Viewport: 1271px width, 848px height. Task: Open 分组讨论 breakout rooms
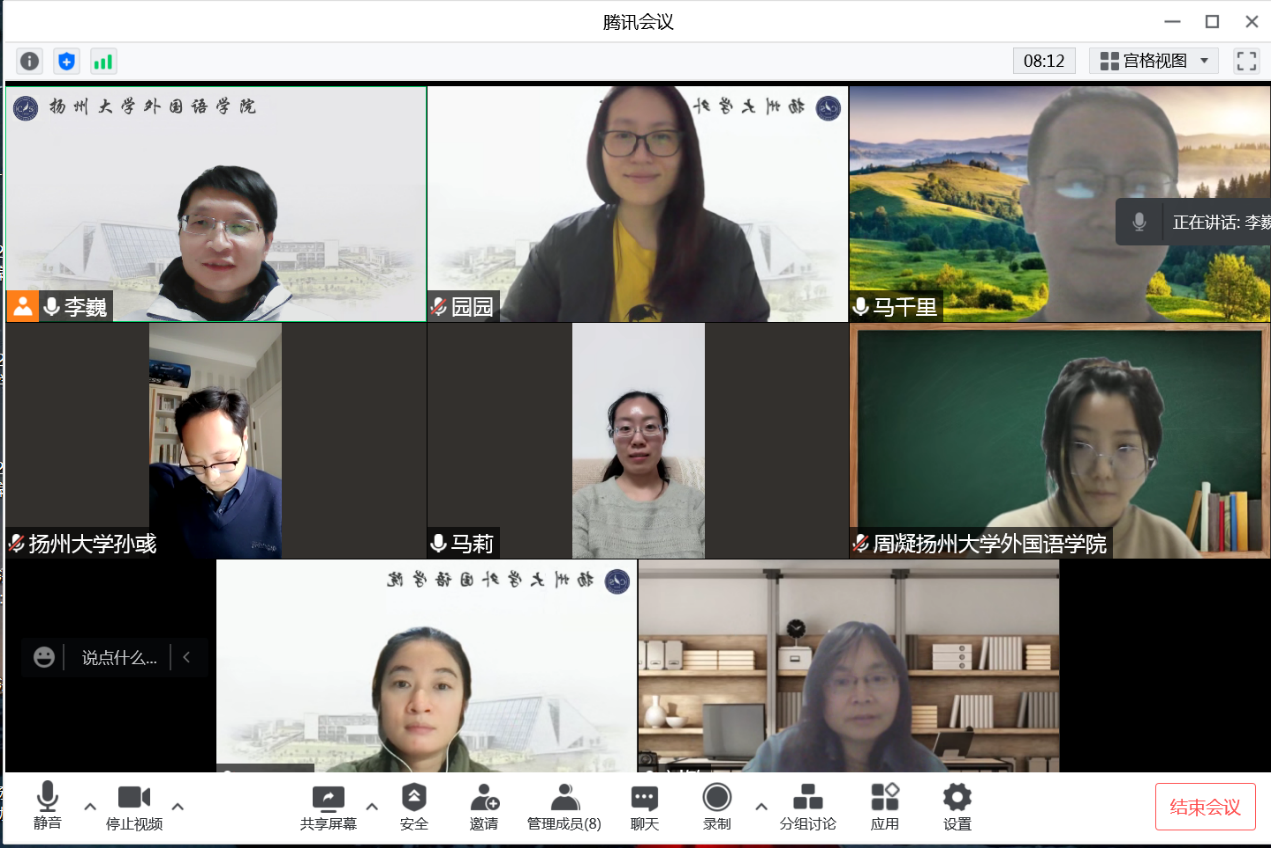pyautogui.click(x=808, y=805)
